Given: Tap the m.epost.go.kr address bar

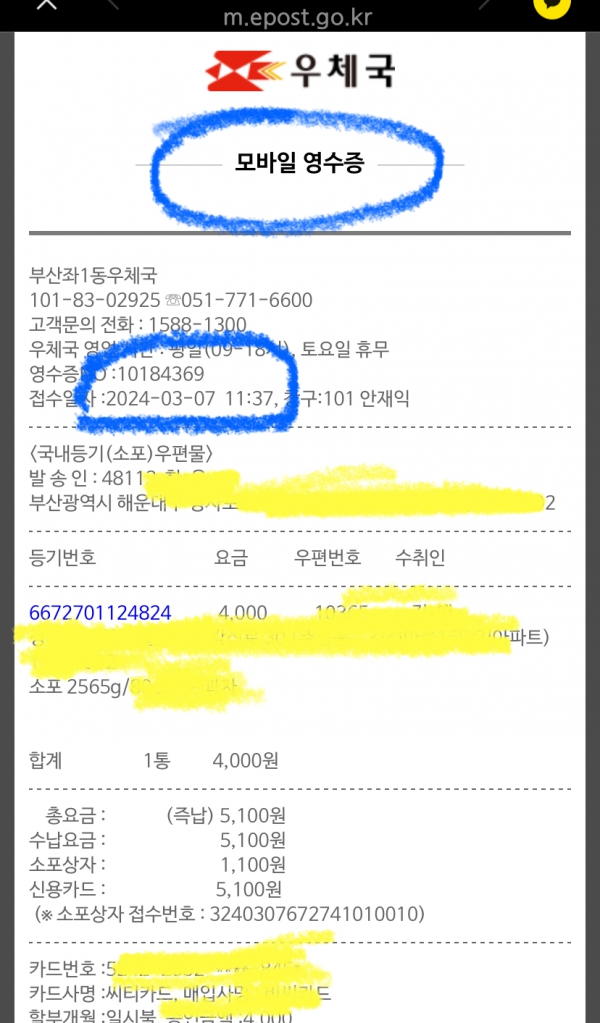Looking at the screenshot, I should click(300, 15).
